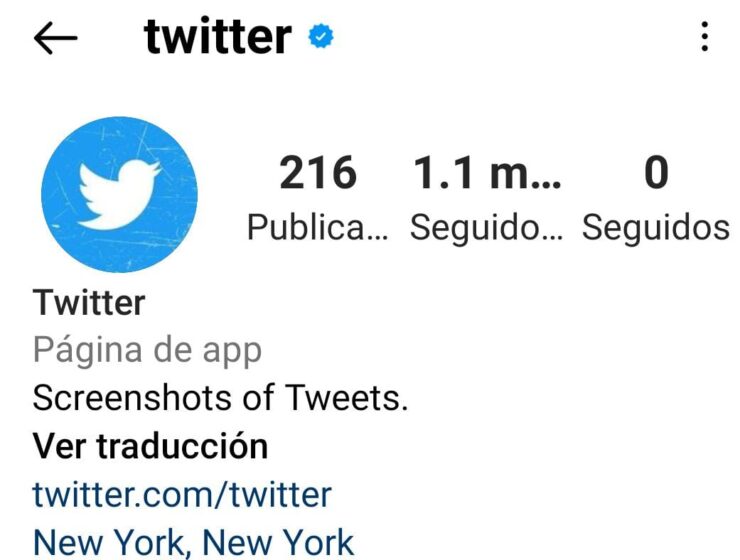Open the New York, New York location
The width and height of the screenshot is (740, 560).
pyautogui.click(x=193, y=542)
